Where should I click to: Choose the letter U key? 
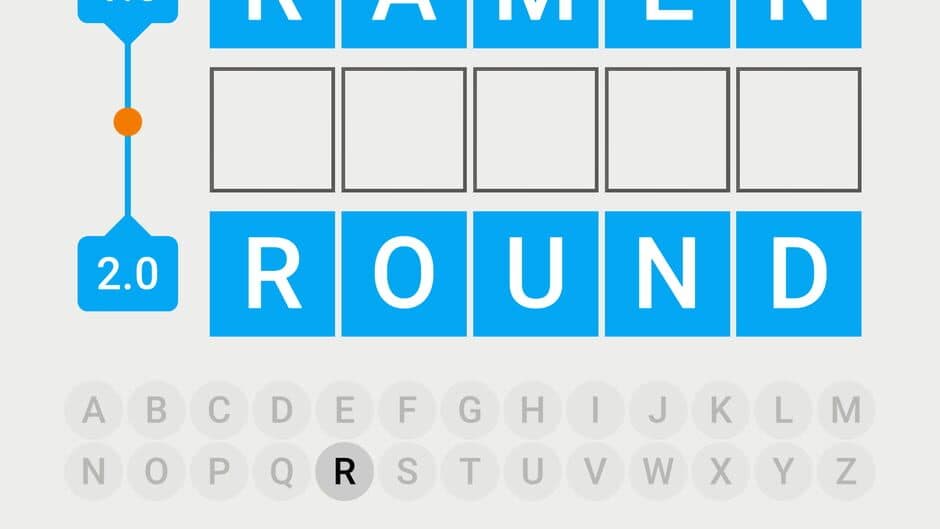point(533,470)
